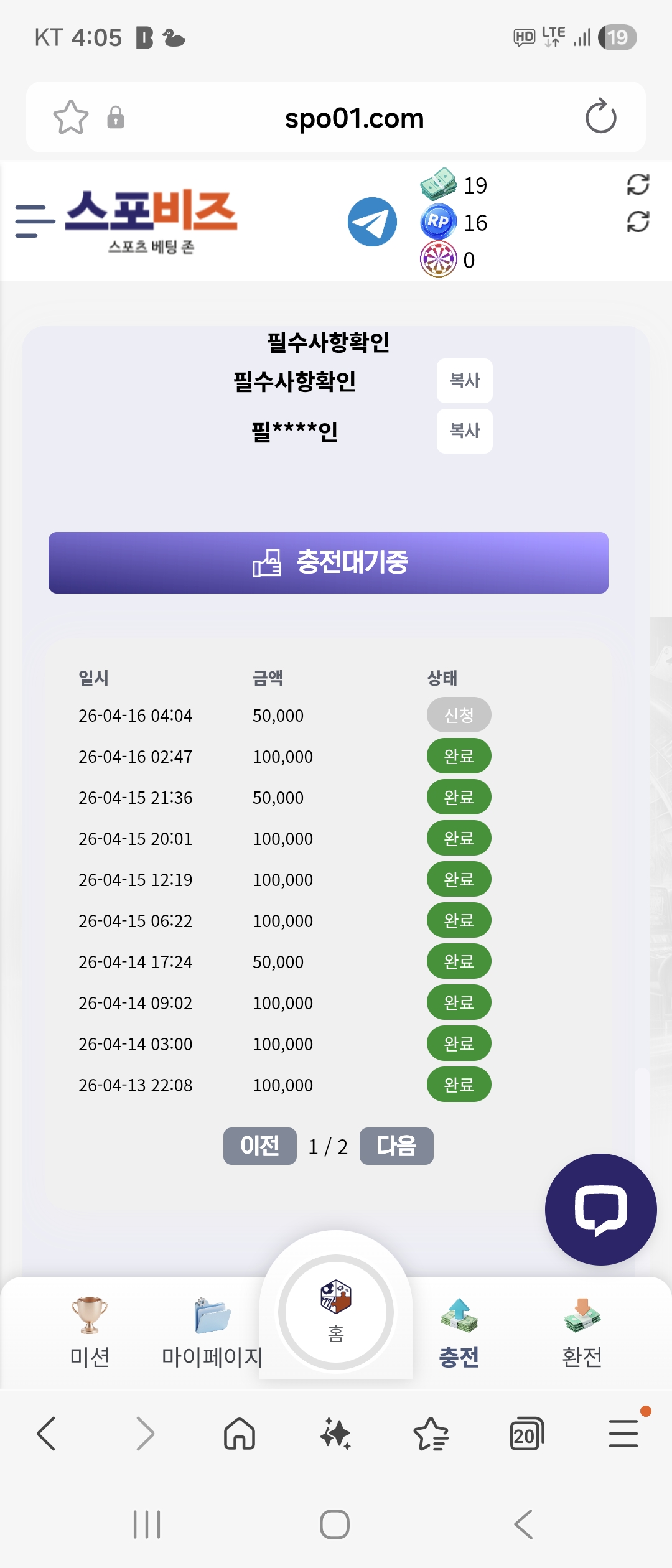Image resolution: width=672 pixels, height=1568 pixels.
Task: Refresh the RP points with second refresh icon
Action: (638, 222)
